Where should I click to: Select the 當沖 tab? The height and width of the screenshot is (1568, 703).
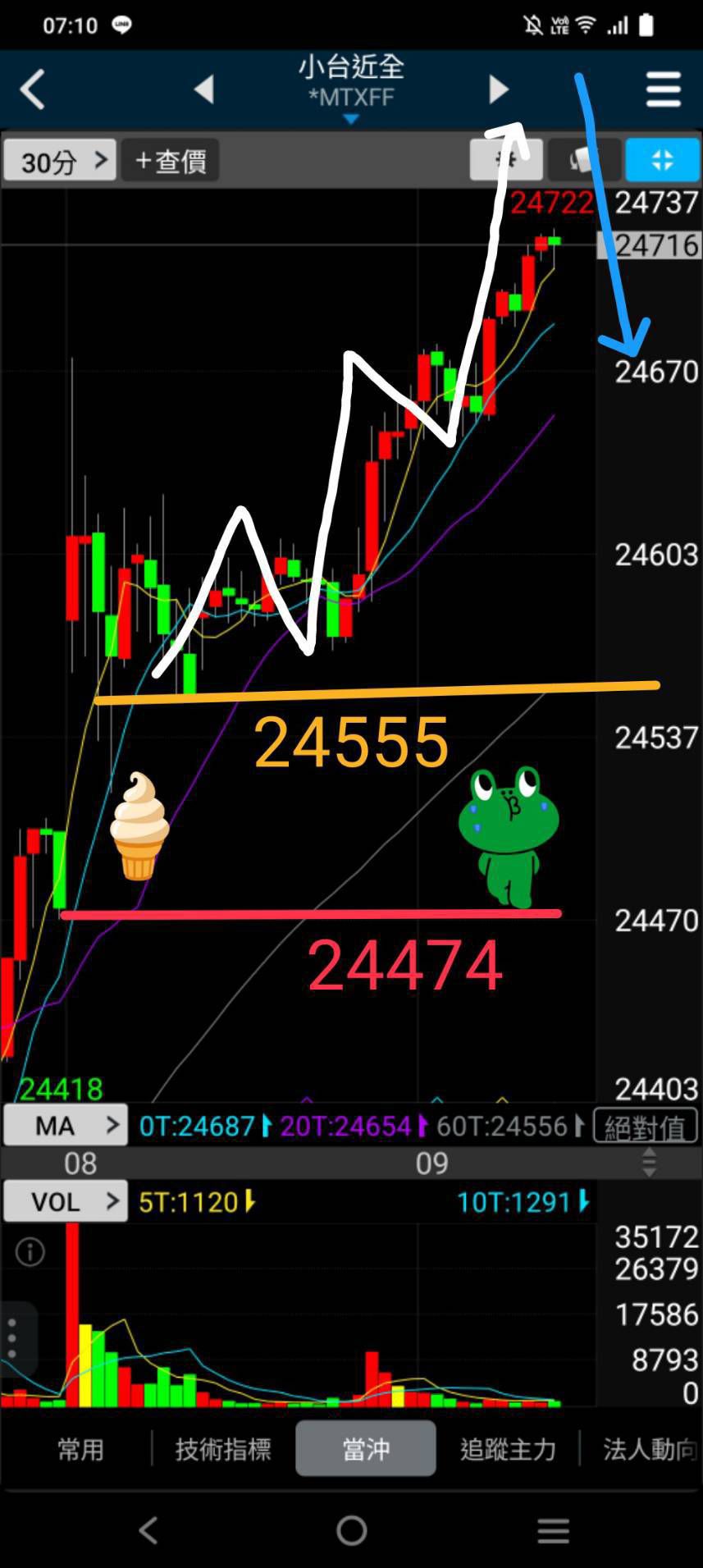(366, 1449)
